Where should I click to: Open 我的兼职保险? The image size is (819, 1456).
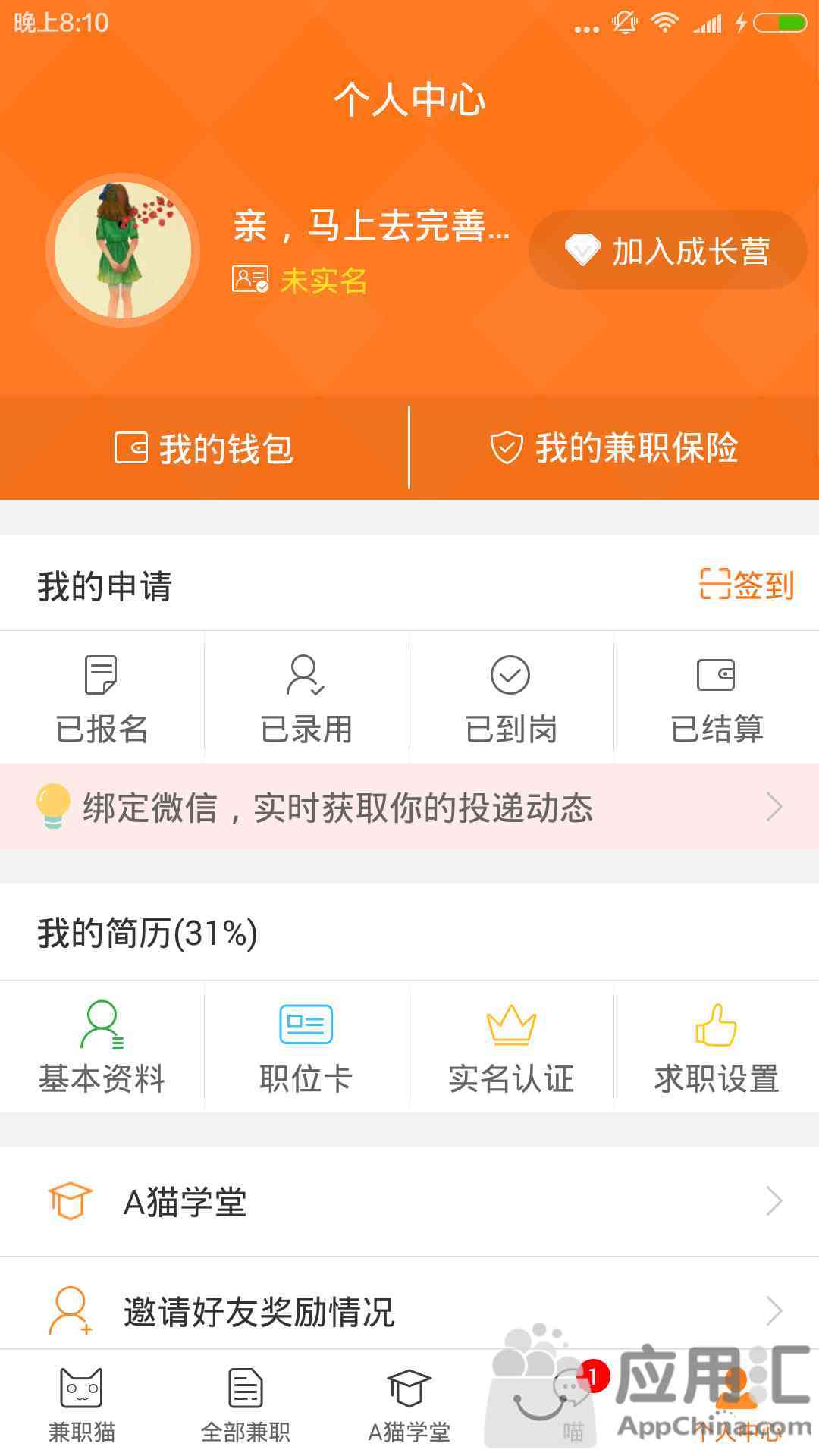(614, 447)
